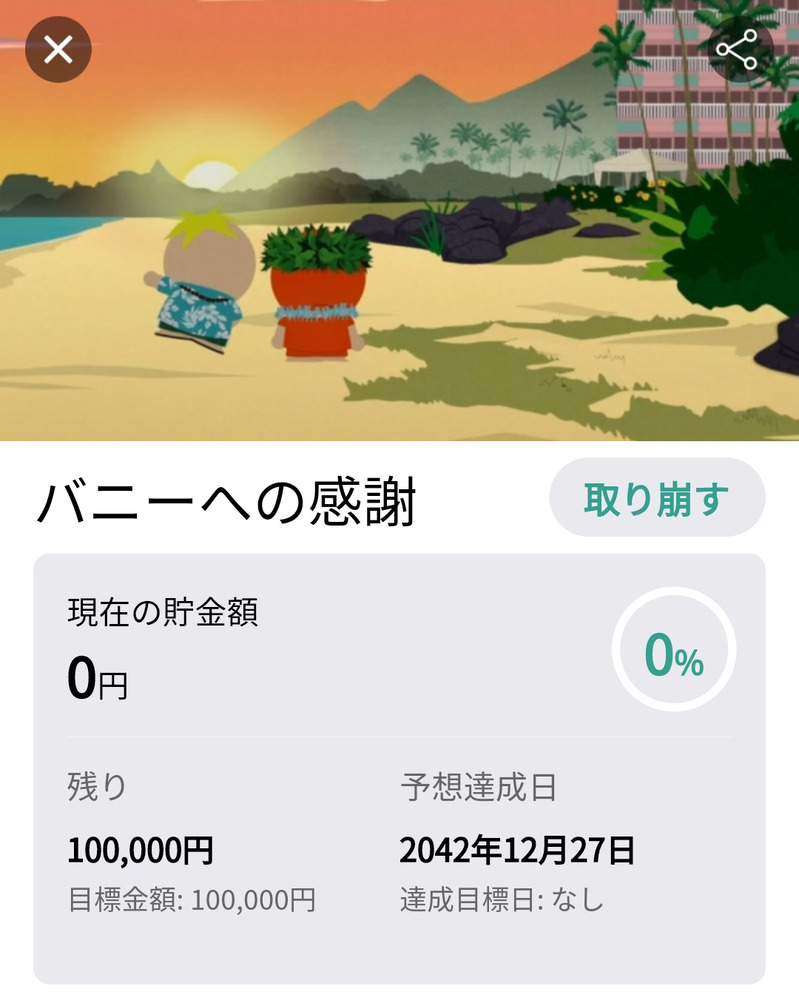
Task: Share this savings goal
Action: tap(738, 50)
